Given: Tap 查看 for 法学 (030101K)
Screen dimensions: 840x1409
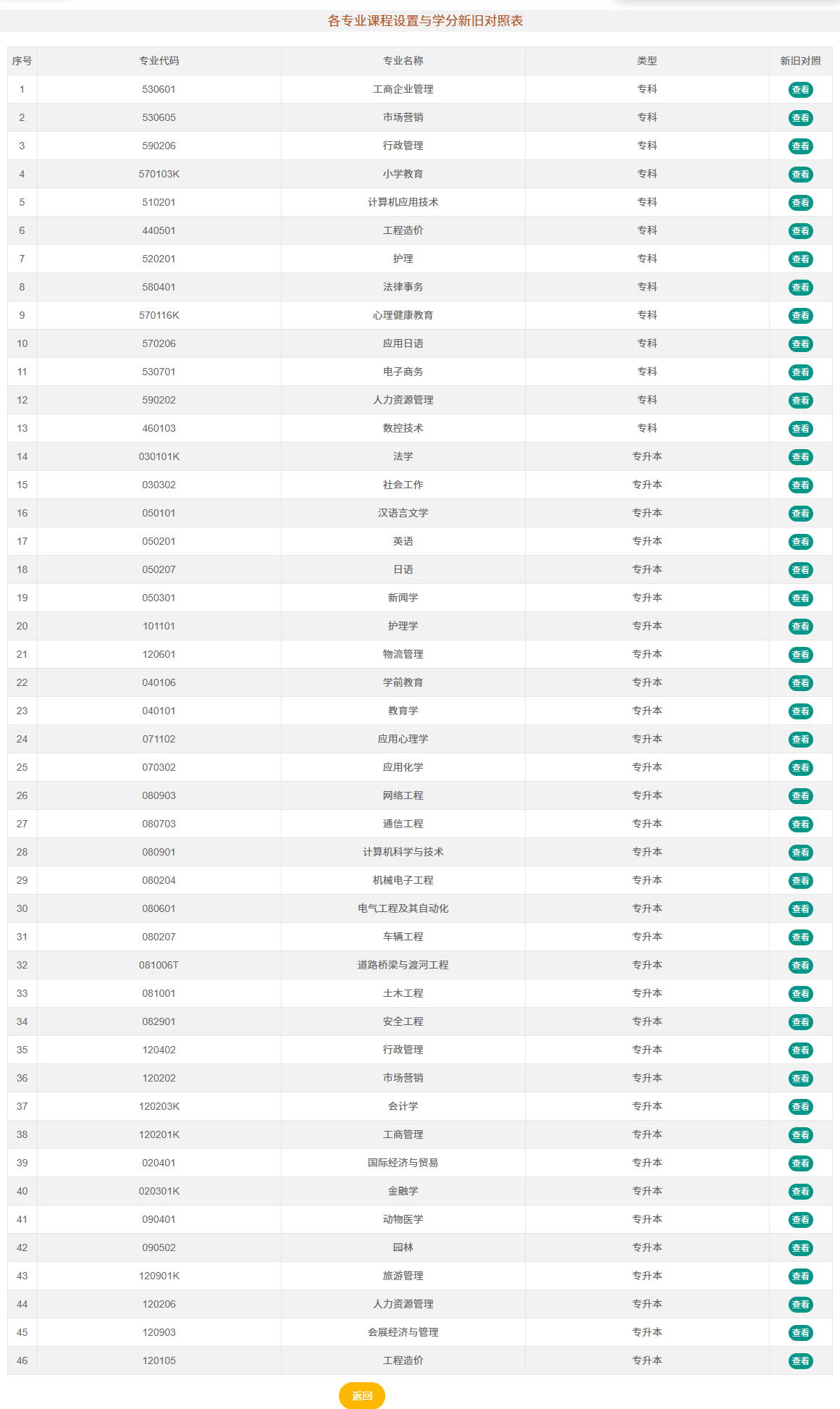Looking at the screenshot, I should coord(800,457).
